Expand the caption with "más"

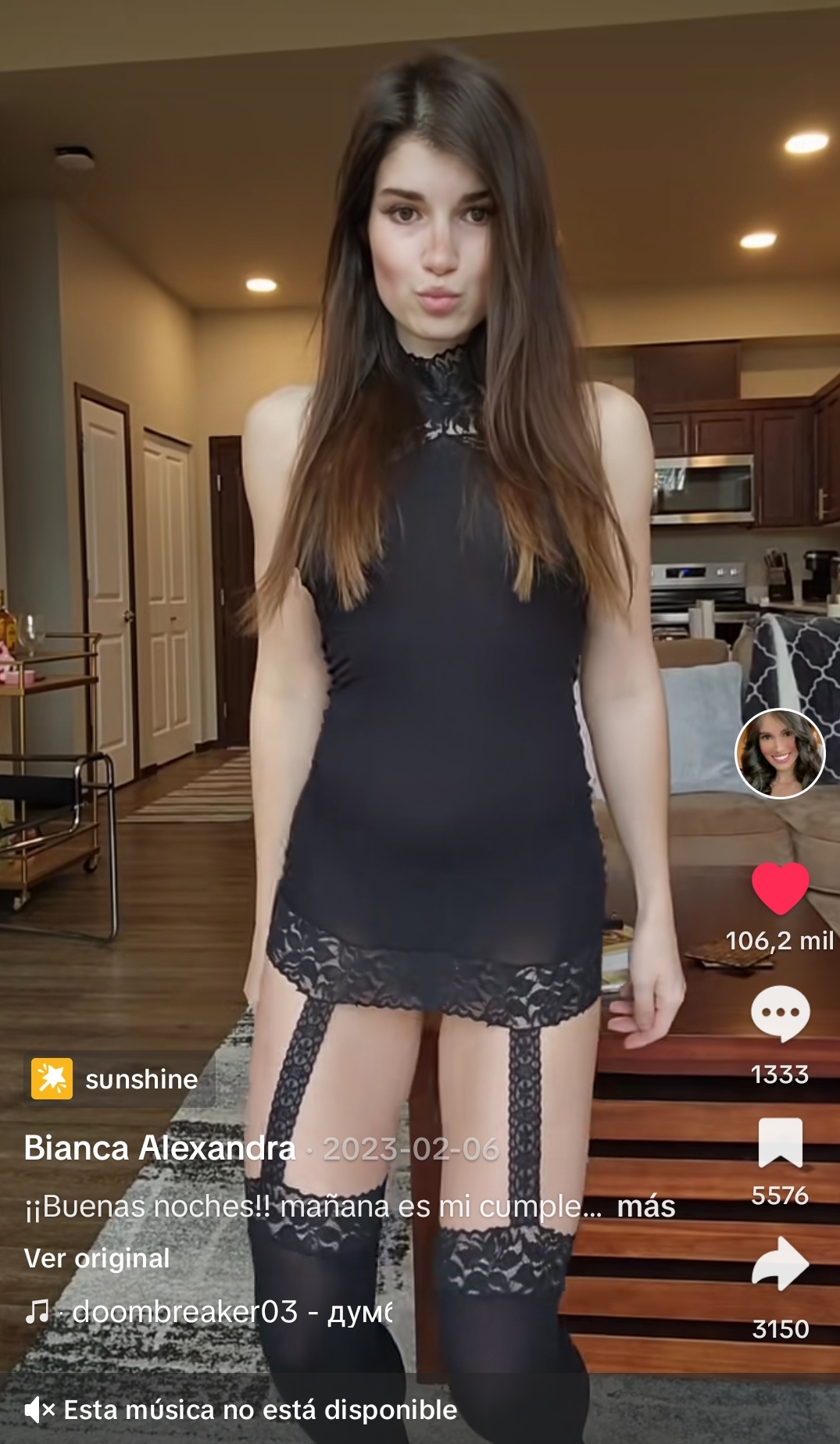[x=645, y=1206]
